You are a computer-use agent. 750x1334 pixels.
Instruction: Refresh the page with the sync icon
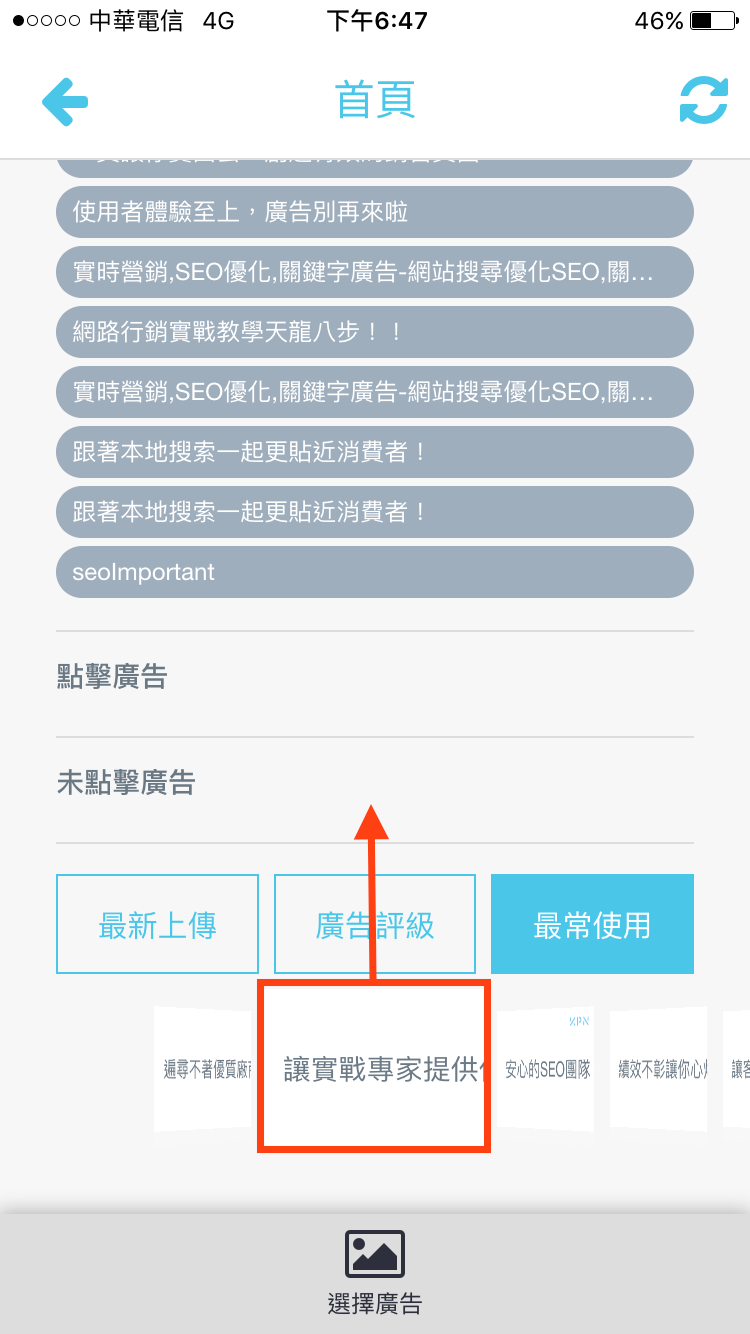pos(703,101)
